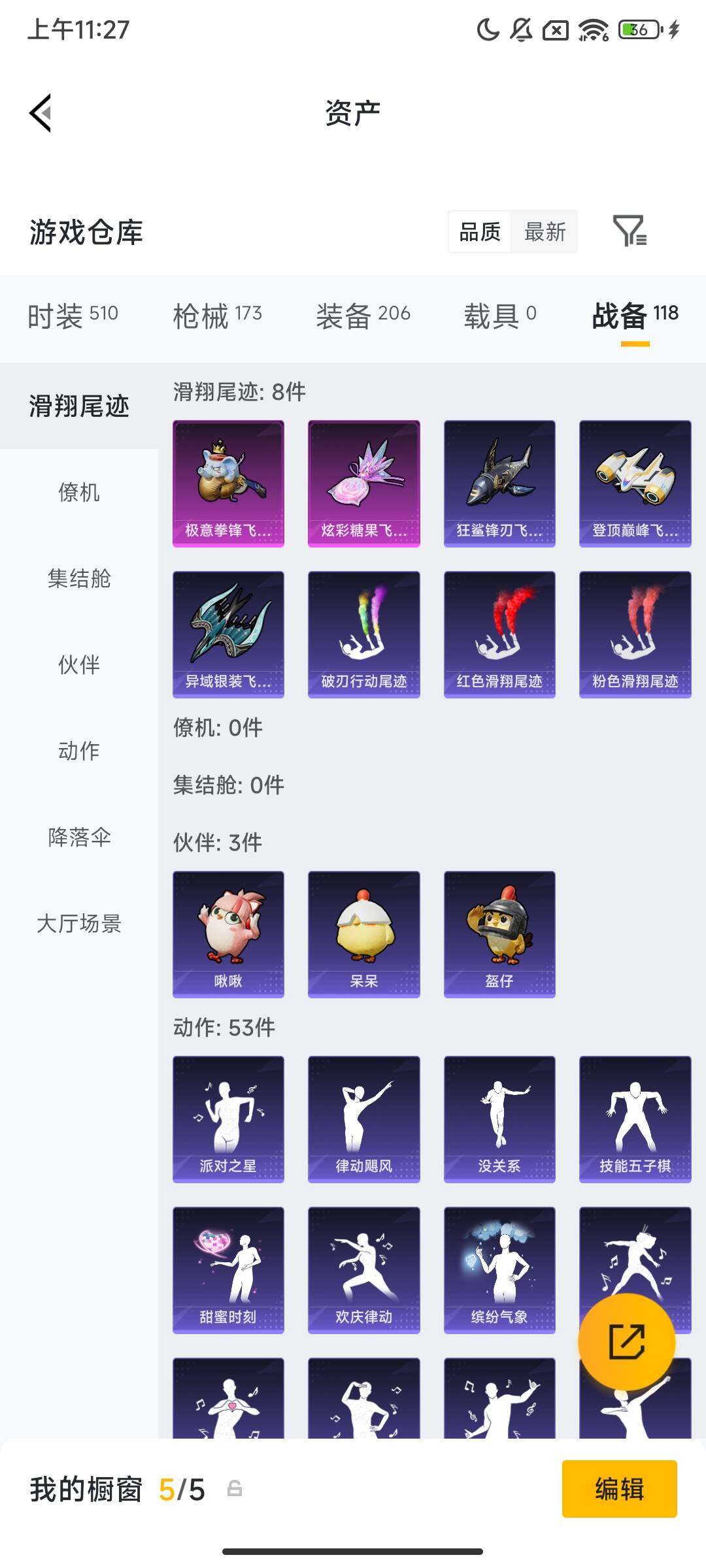Select the 甜蜜时刻 emote
The width and height of the screenshot is (706, 1568).
coord(227,1267)
